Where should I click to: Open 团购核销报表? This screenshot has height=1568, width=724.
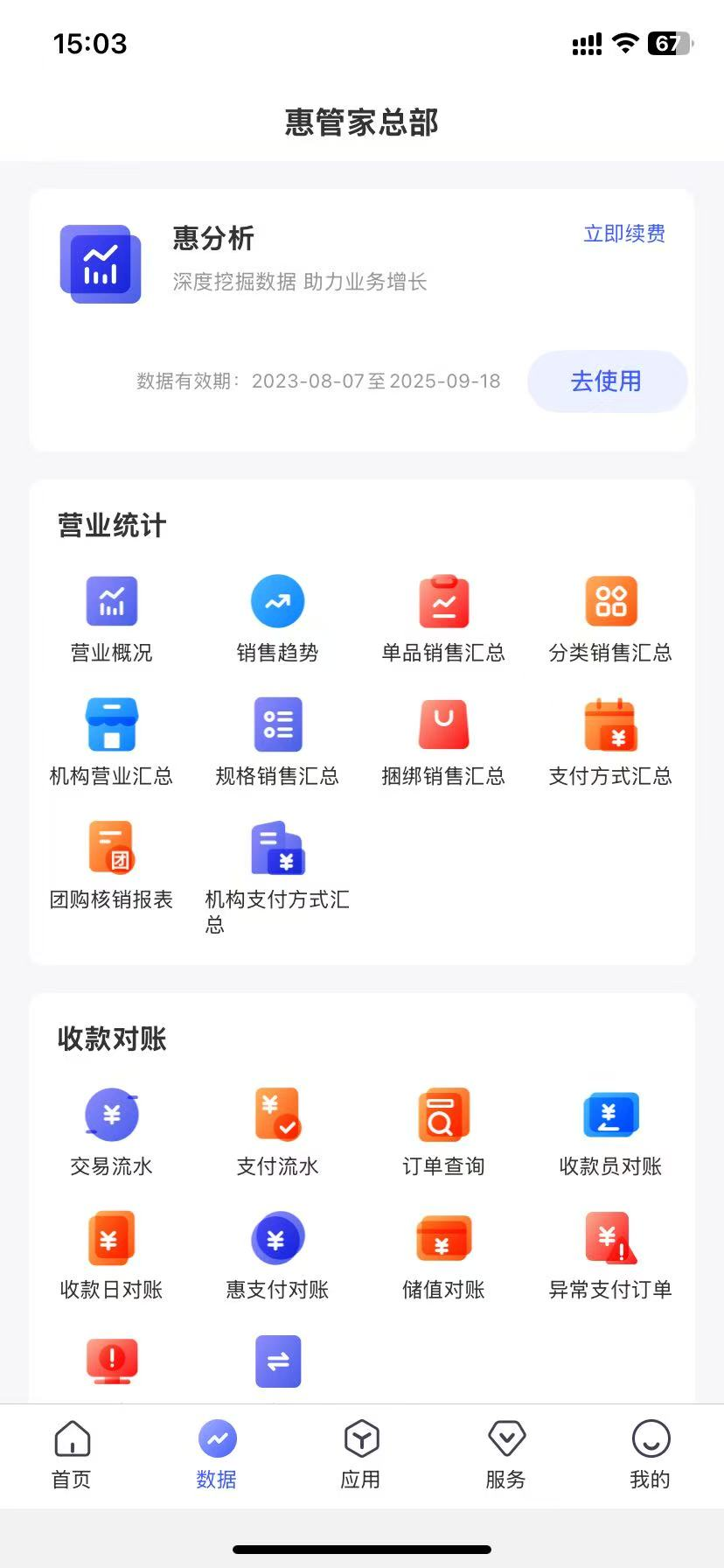coord(112,866)
